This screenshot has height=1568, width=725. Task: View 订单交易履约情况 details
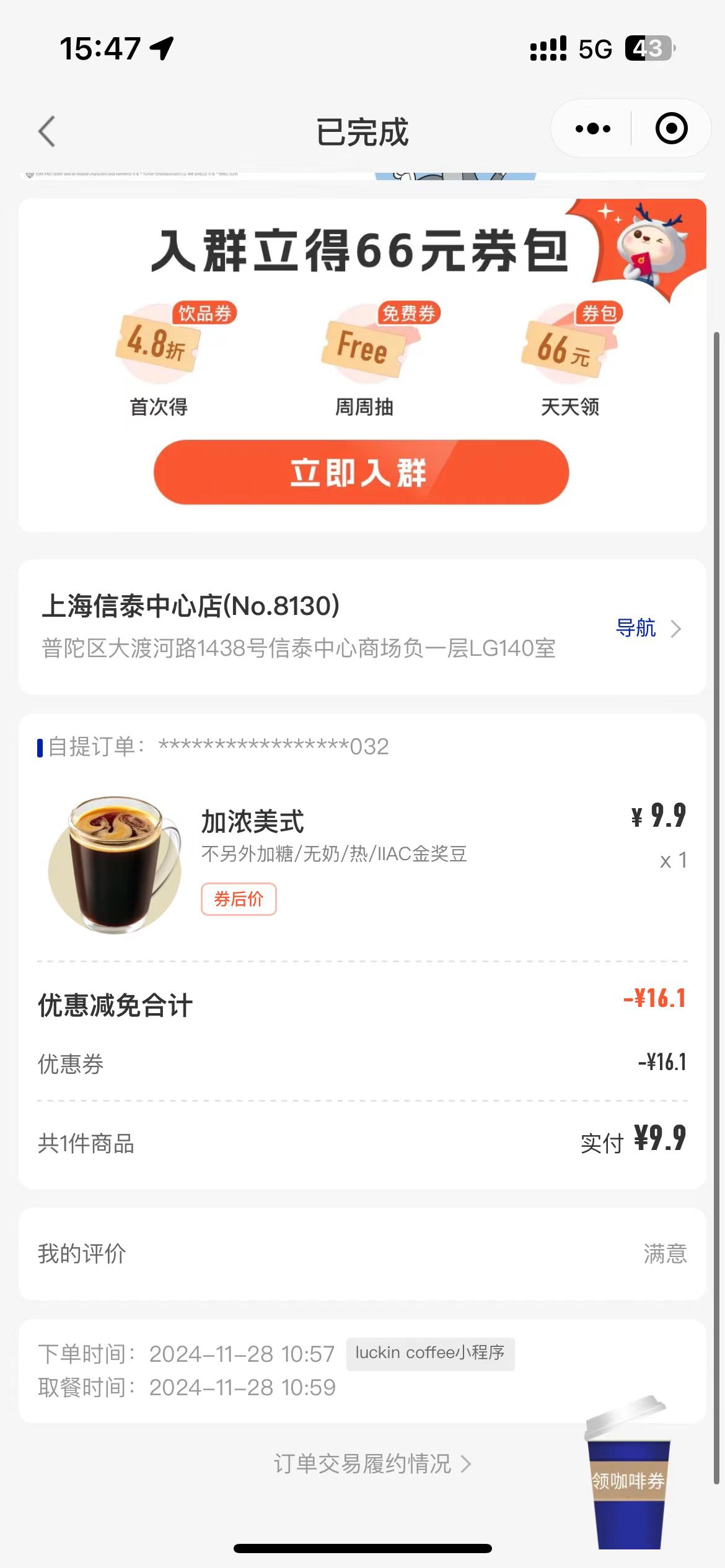372,1464
